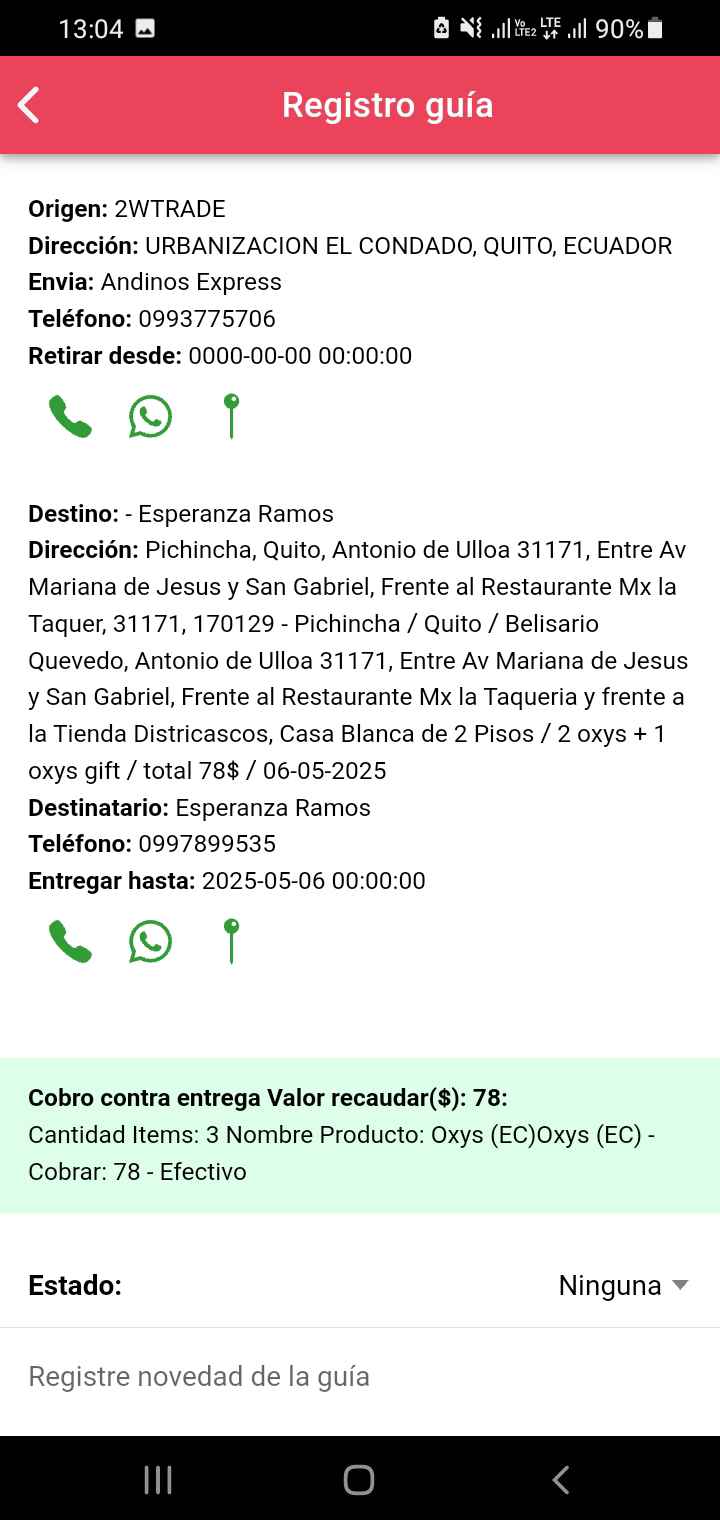Message Andinos Express on WhatsApp
Viewport: 720px width, 1520px height.
coord(150,417)
